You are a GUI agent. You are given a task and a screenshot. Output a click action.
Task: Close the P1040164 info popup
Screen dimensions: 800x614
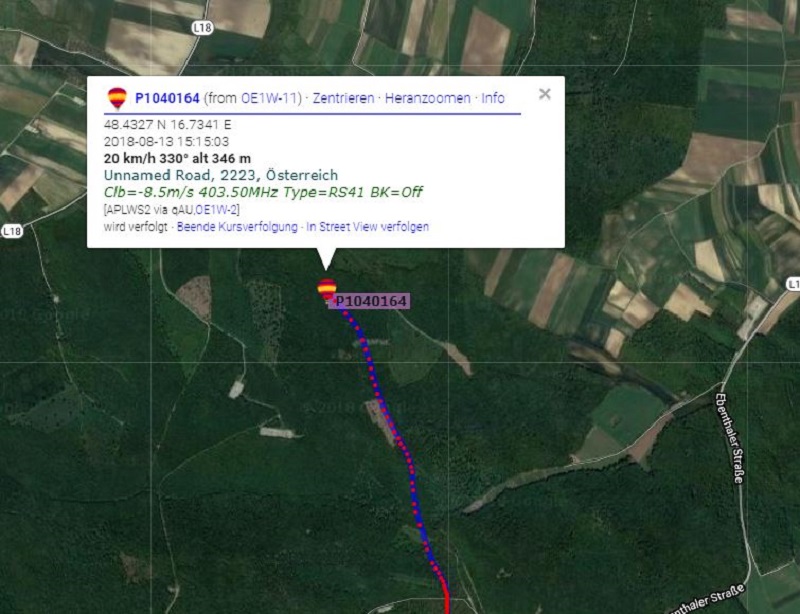[x=544, y=94]
